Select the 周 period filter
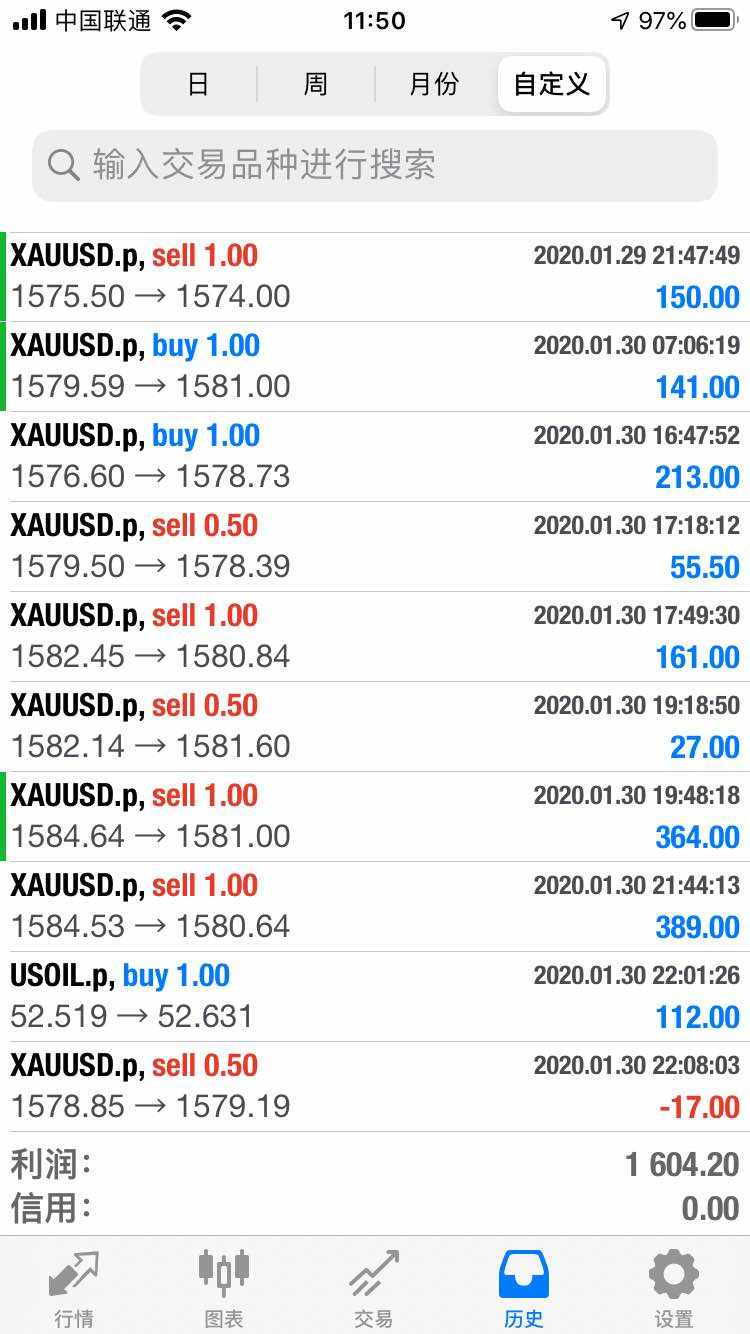The width and height of the screenshot is (750, 1334). (316, 84)
